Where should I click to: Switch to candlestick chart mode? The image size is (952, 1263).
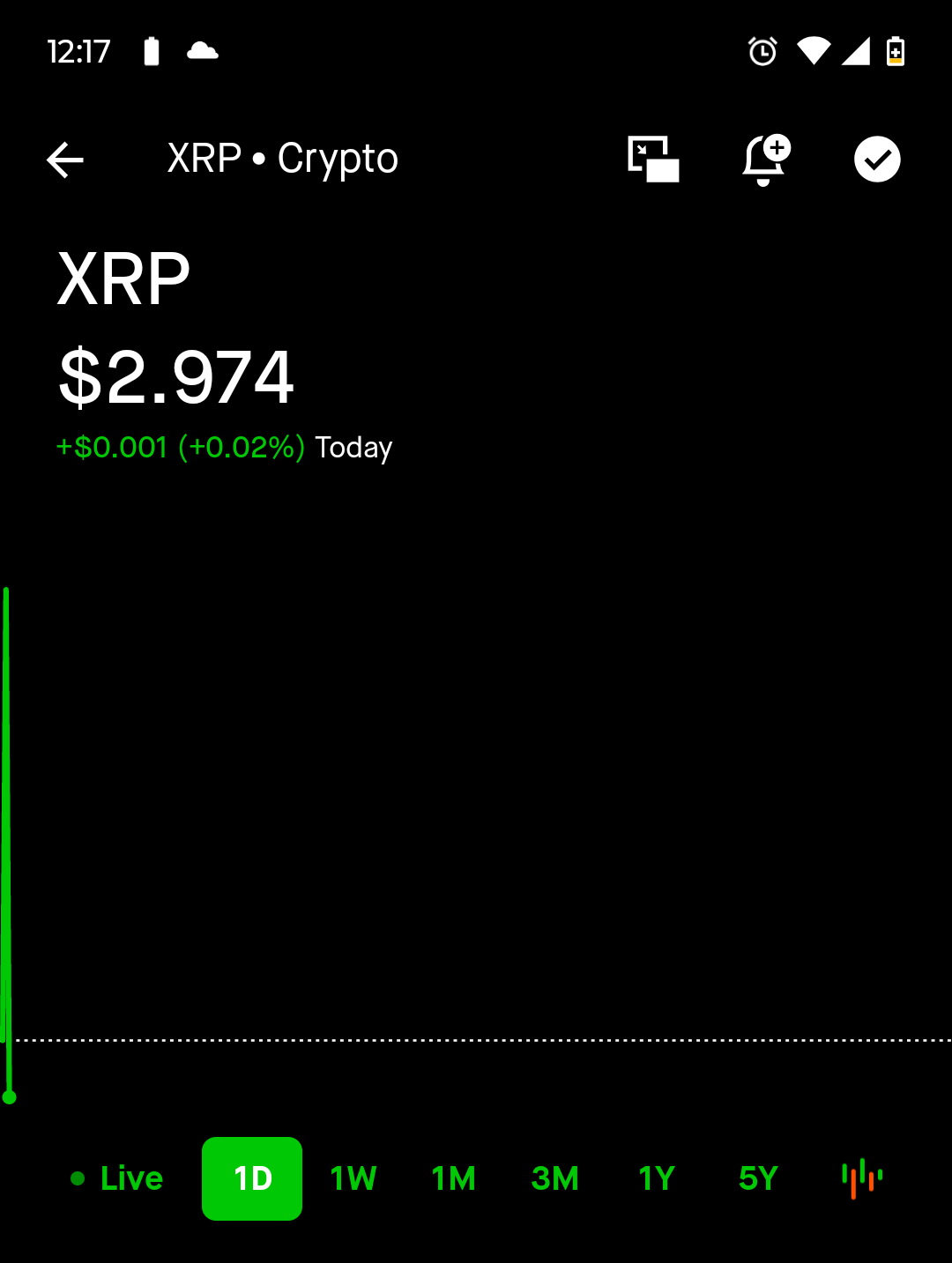pyautogui.click(x=862, y=1178)
